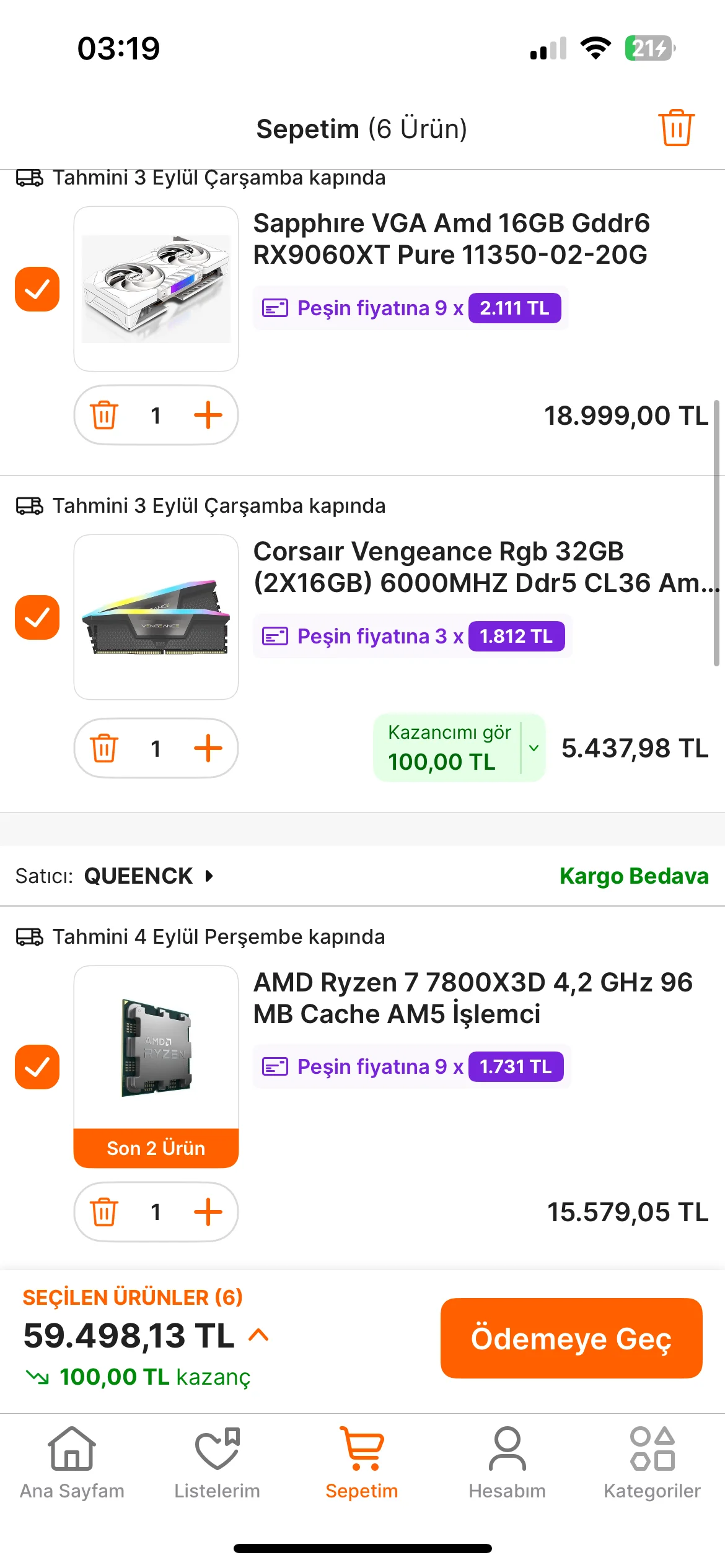Viewport: 725px width, 1568px height.
Task: Remove AMD Ryzen 7 7800X3D from cart
Action: [x=104, y=1212]
